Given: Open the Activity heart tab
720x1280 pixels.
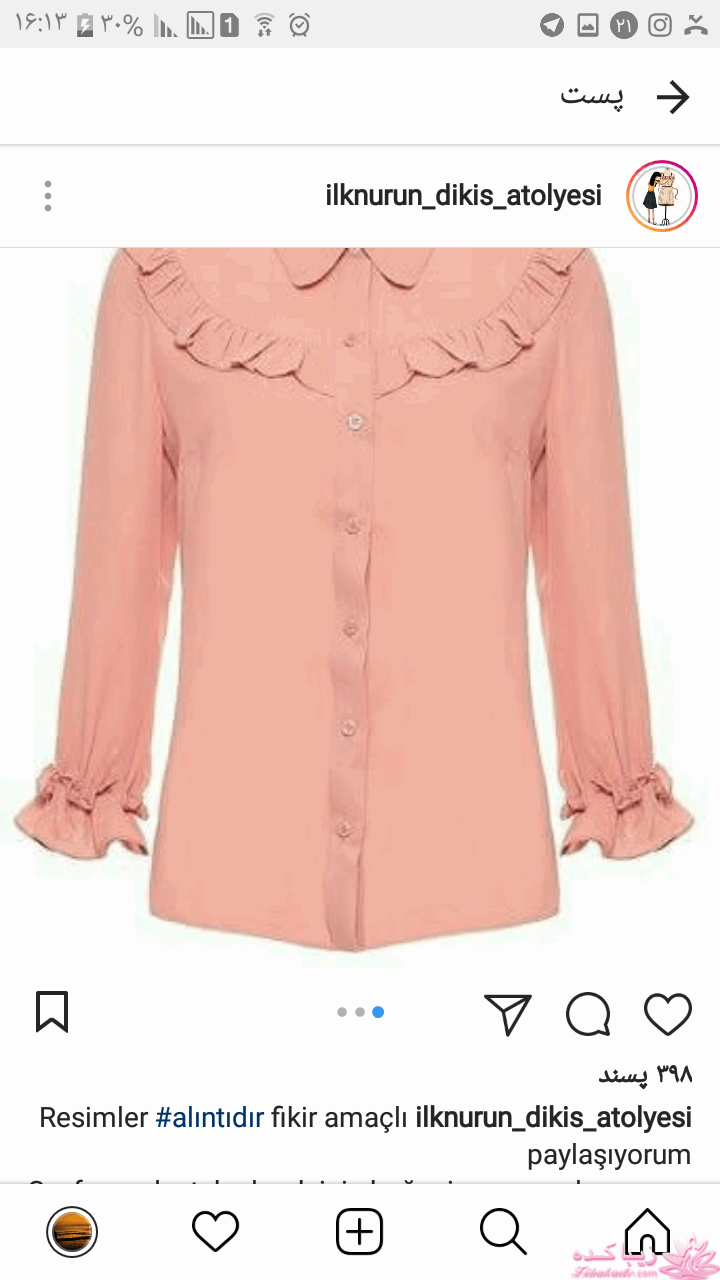Looking at the screenshot, I should [x=215, y=1231].
